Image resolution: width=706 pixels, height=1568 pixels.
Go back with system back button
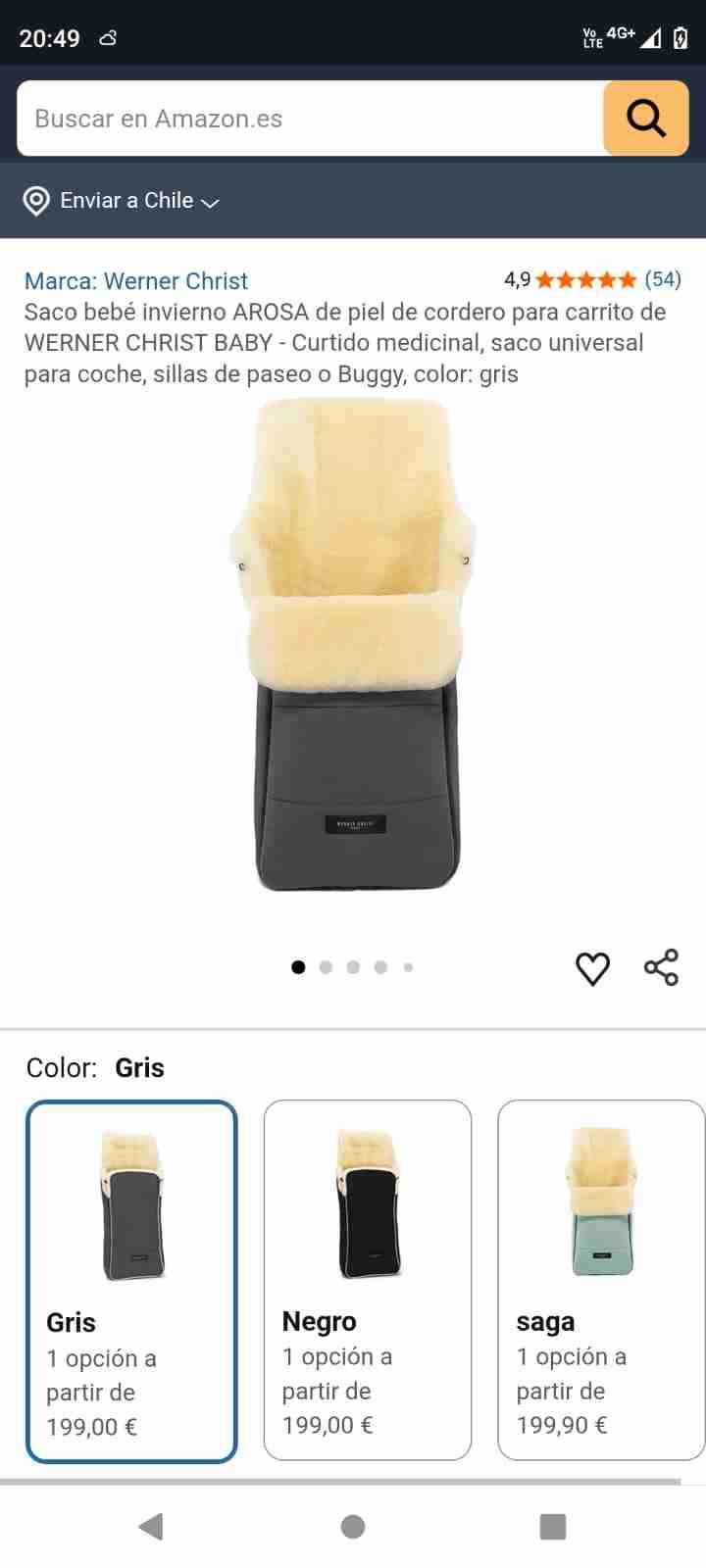point(151,1526)
